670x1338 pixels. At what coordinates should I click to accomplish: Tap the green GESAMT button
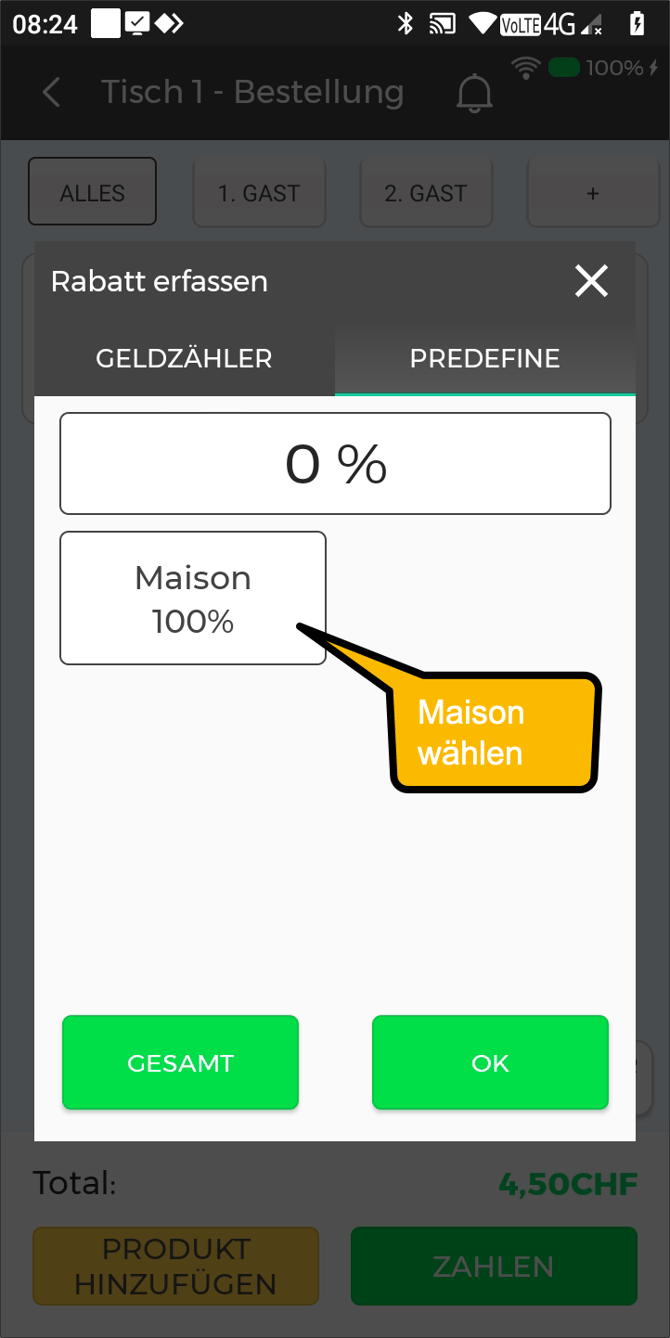point(181,1063)
